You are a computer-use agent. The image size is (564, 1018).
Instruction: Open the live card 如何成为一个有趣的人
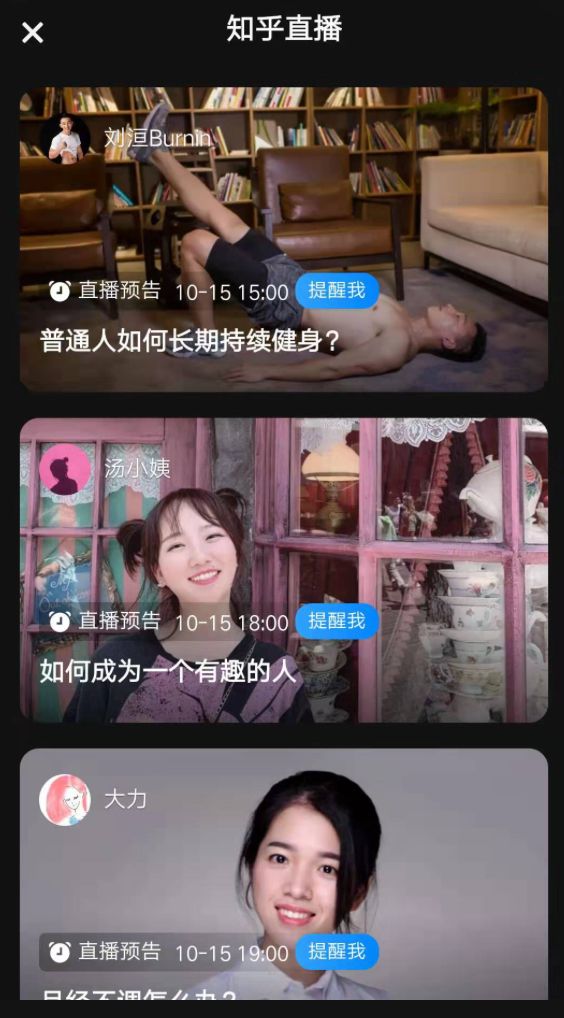(x=284, y=570)
